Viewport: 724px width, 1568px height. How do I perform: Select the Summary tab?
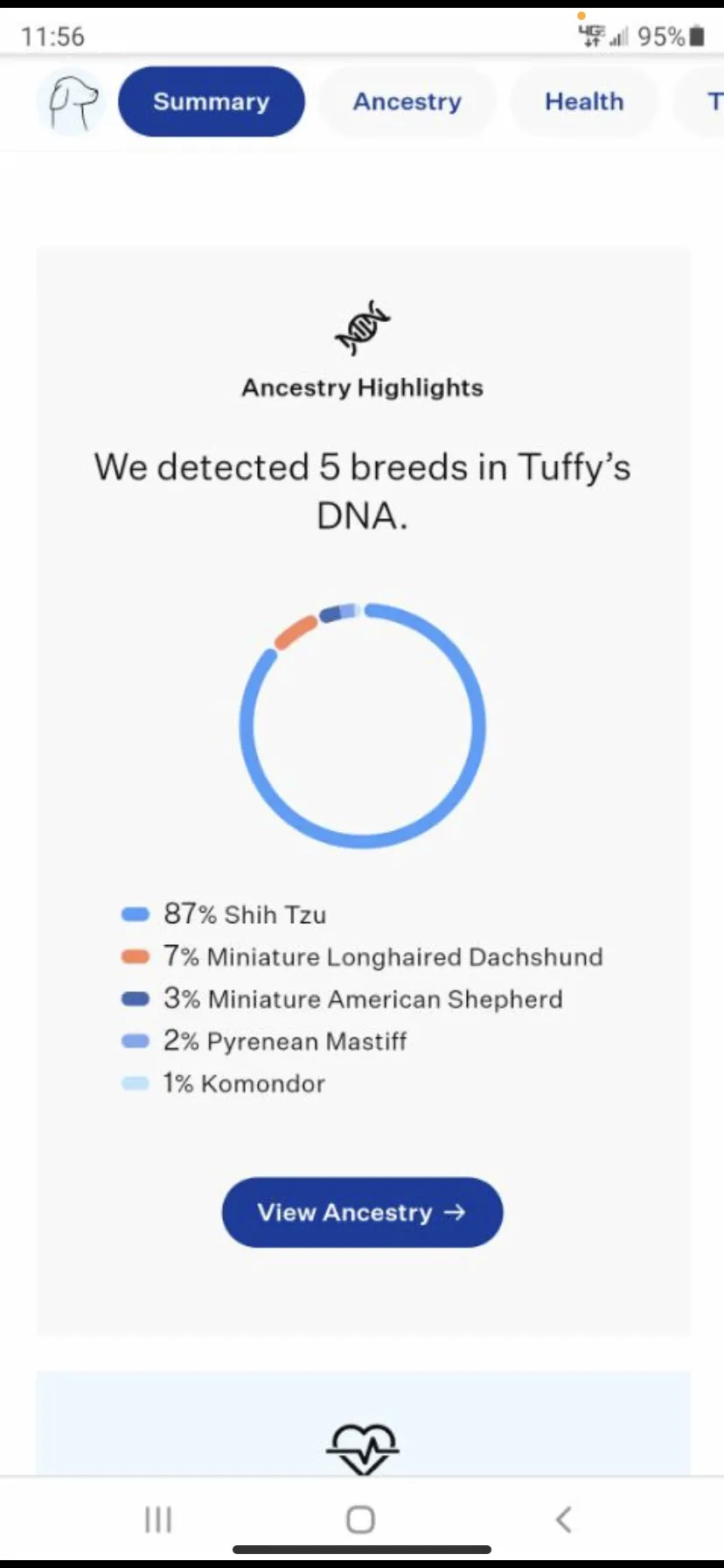[212, 101]
